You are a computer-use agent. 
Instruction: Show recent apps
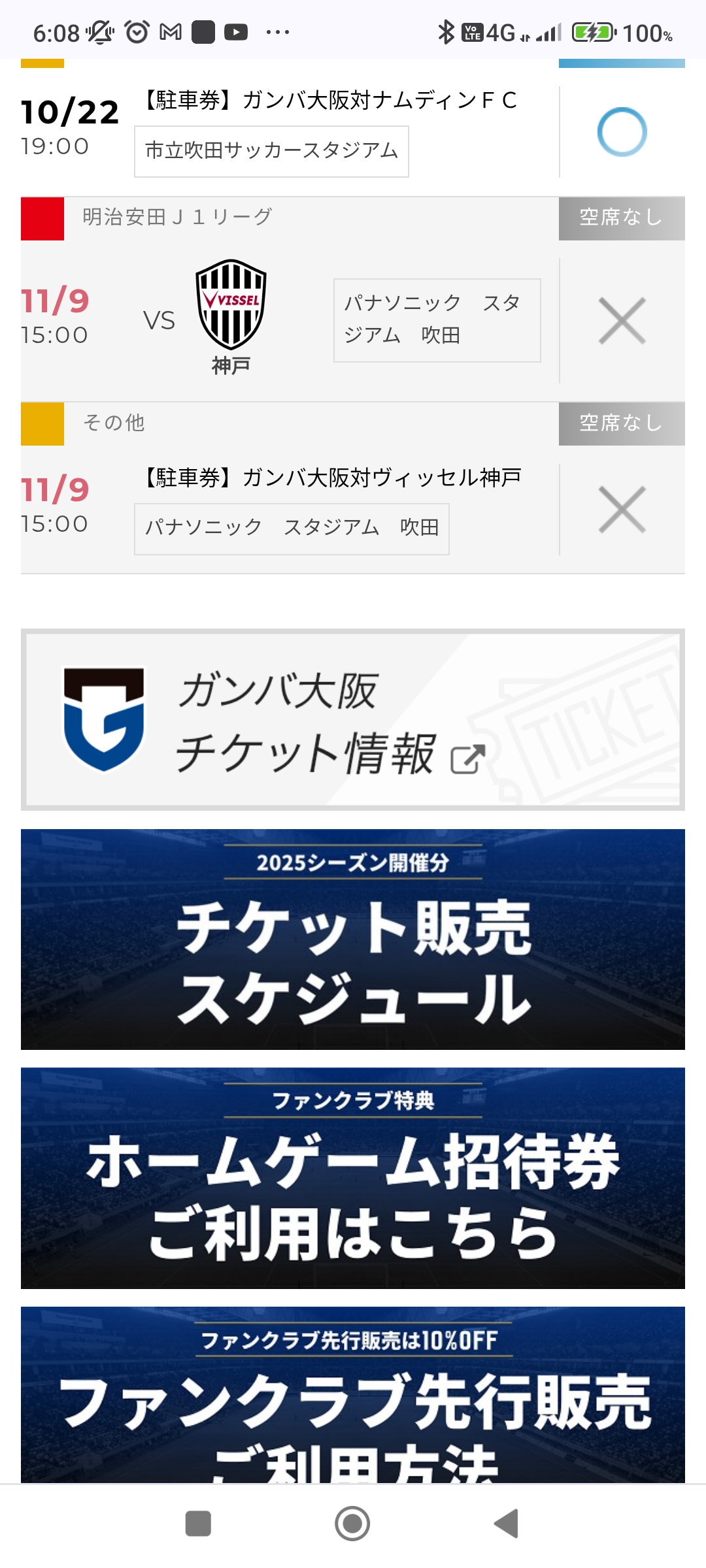tap(198, 1524)
